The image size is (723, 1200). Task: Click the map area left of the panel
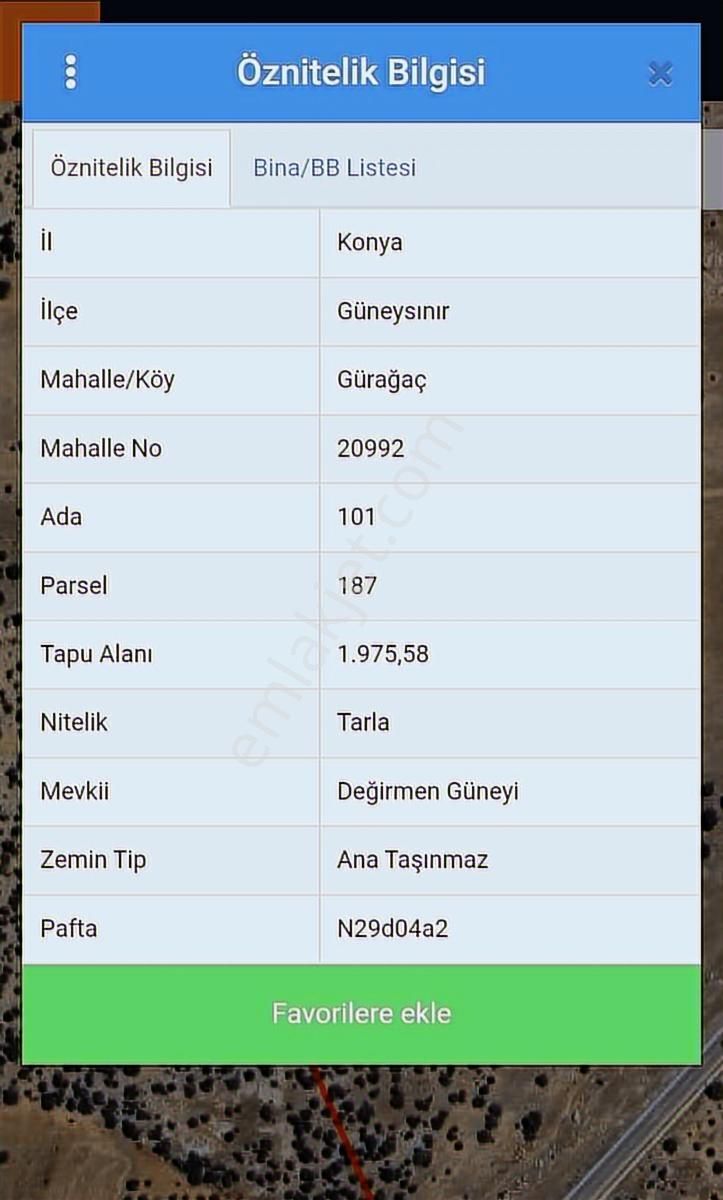tap(10, 600)
